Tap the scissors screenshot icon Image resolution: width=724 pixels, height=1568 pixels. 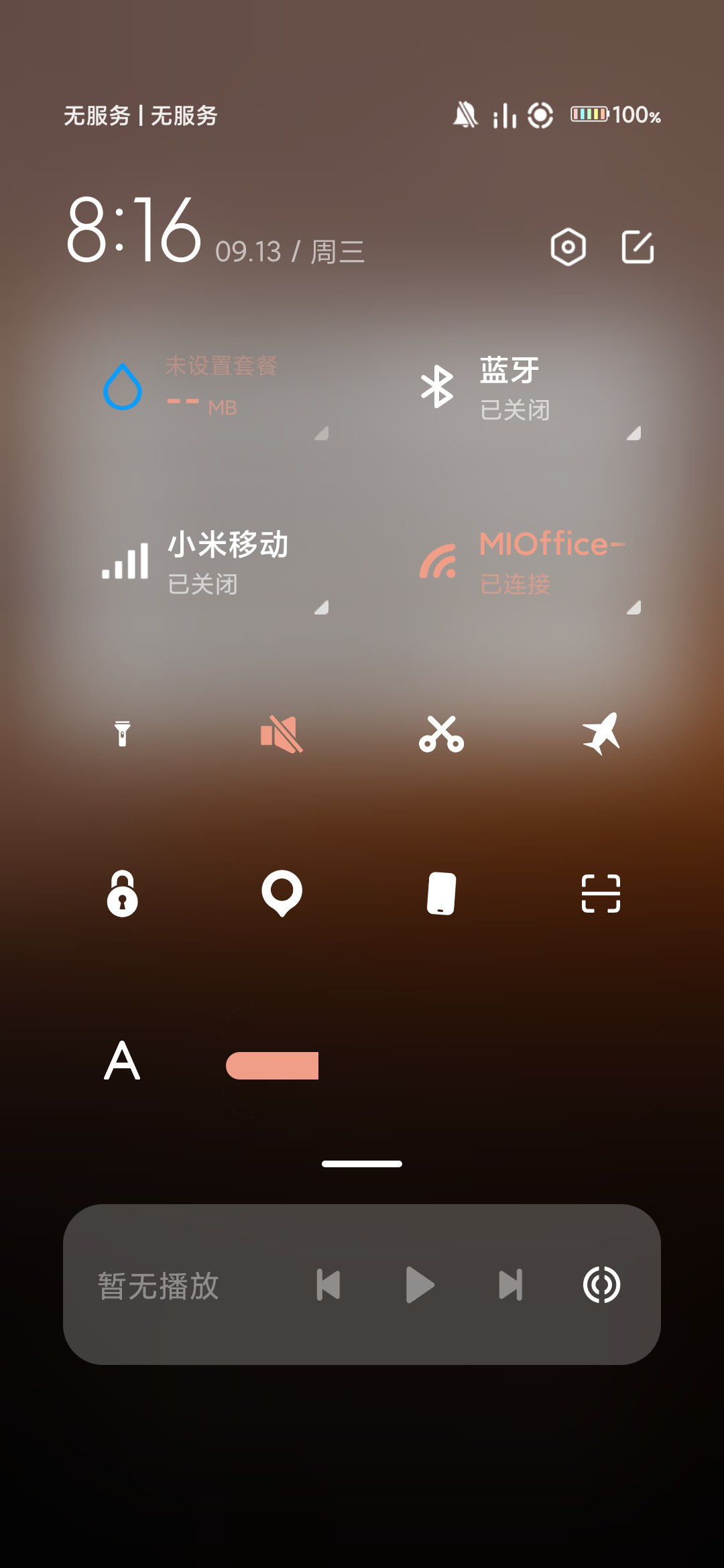(441, 734)
